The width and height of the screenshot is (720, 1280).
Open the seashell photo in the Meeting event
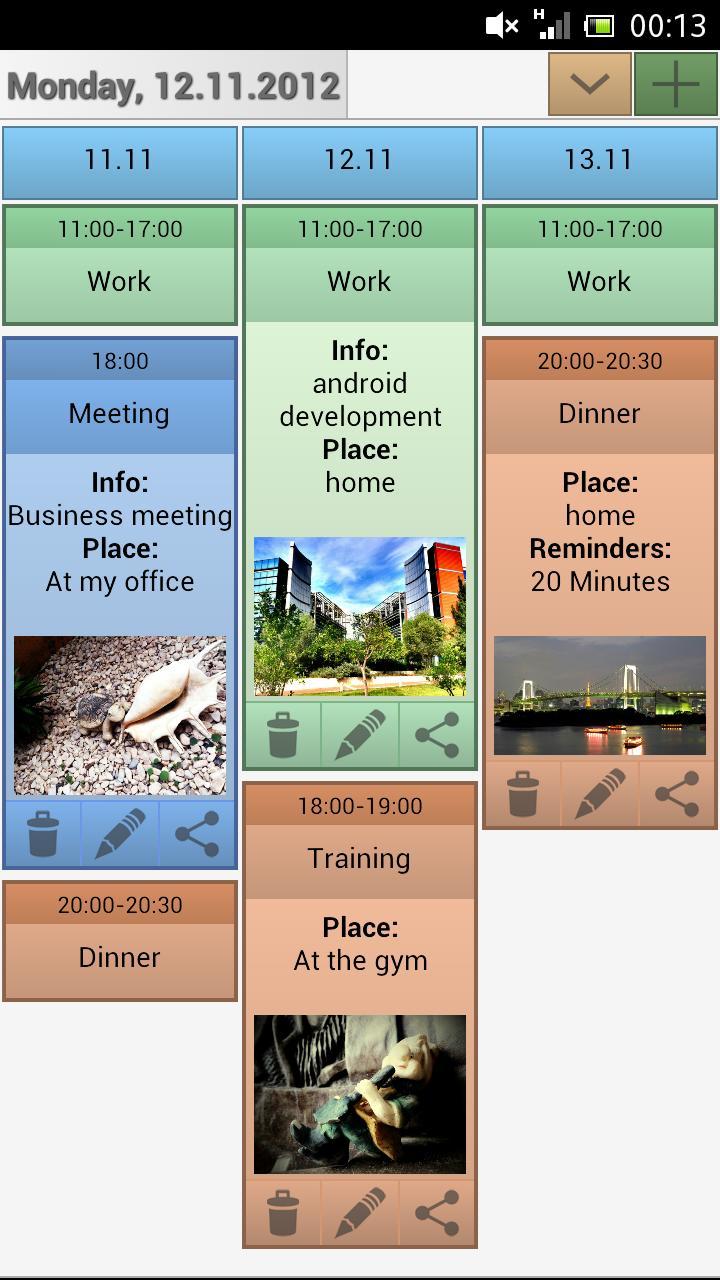120,715
